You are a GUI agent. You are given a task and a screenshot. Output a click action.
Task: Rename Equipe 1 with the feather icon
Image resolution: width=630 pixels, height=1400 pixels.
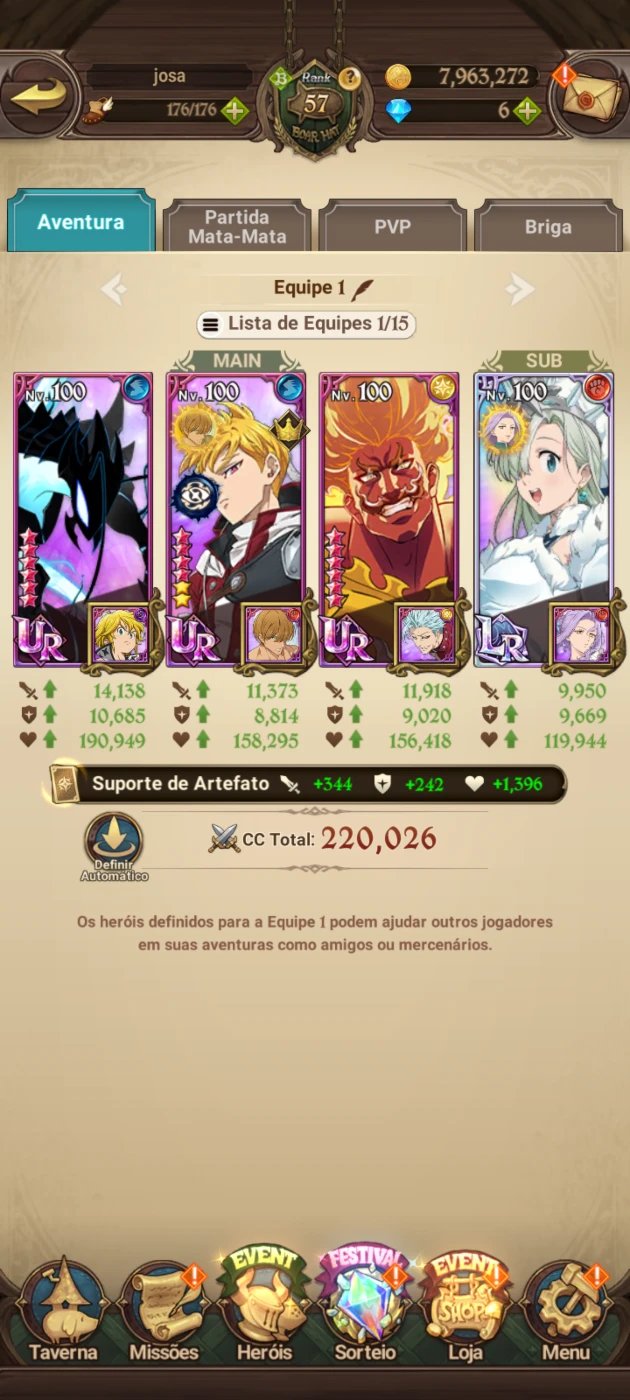[x=361, y=288]
